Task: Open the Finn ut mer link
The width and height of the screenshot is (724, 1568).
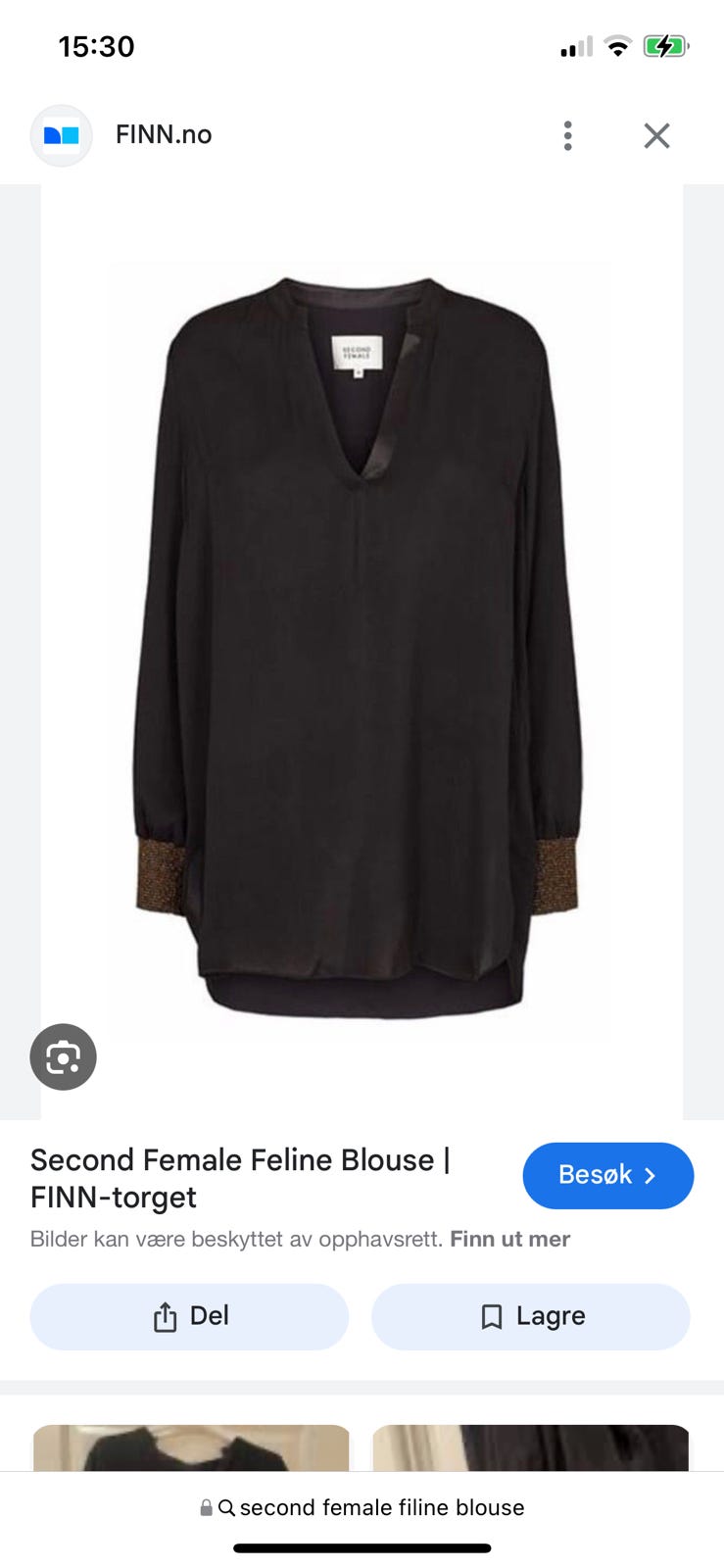Action: (509, 1239)
